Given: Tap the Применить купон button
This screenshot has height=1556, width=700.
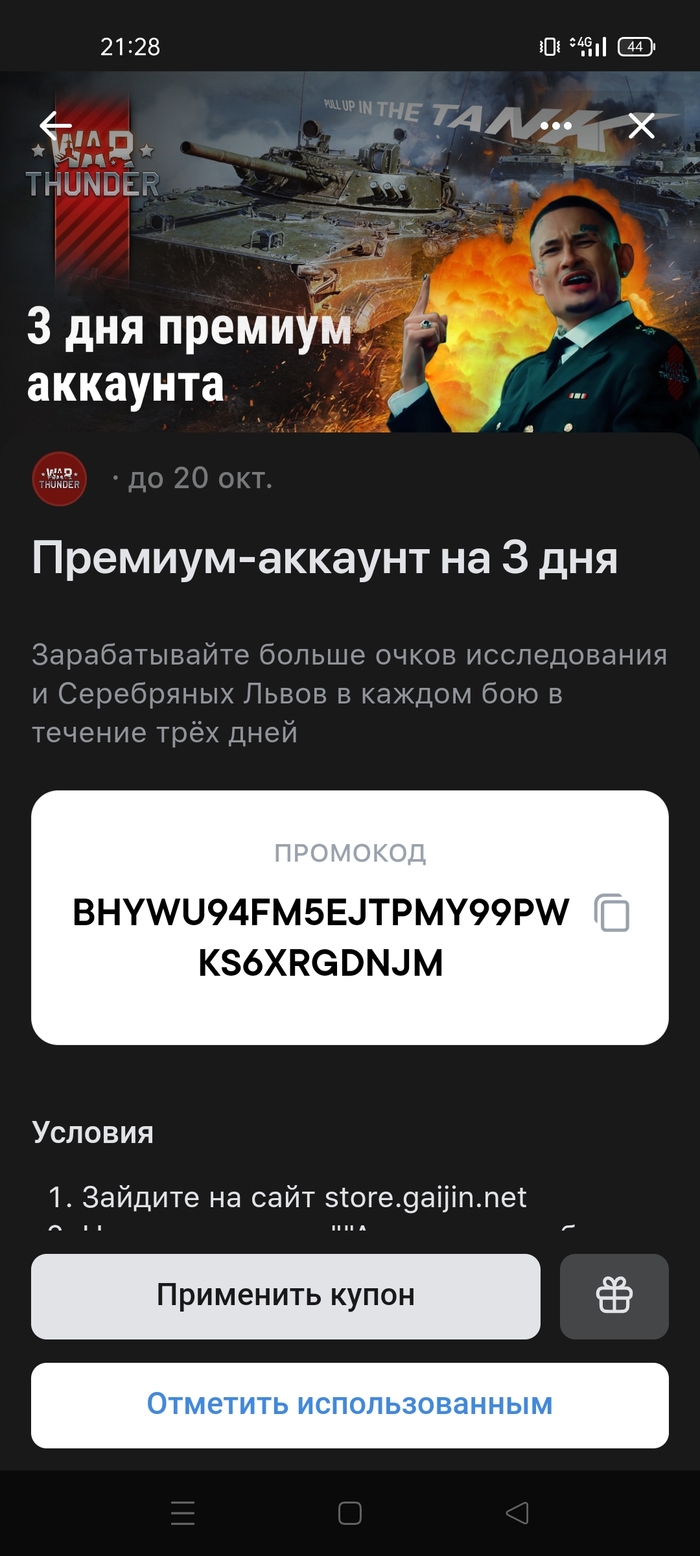Looking at the screenshot, I should (285, 1296).
